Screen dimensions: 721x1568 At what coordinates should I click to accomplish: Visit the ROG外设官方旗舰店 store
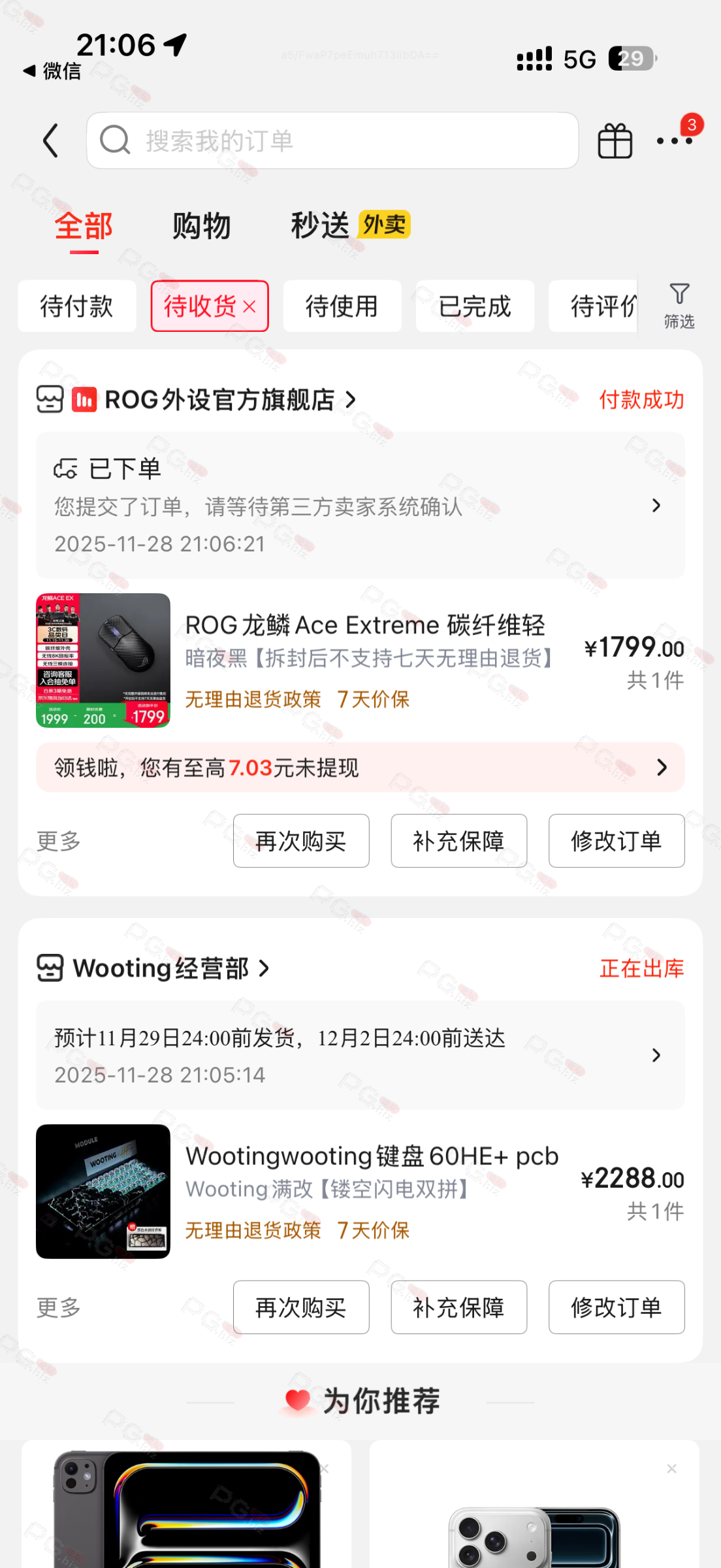pos(219,400)
